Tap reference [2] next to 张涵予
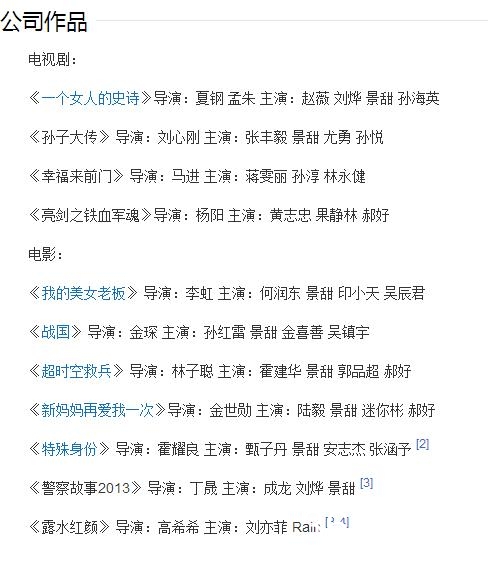 pos(422,444)
